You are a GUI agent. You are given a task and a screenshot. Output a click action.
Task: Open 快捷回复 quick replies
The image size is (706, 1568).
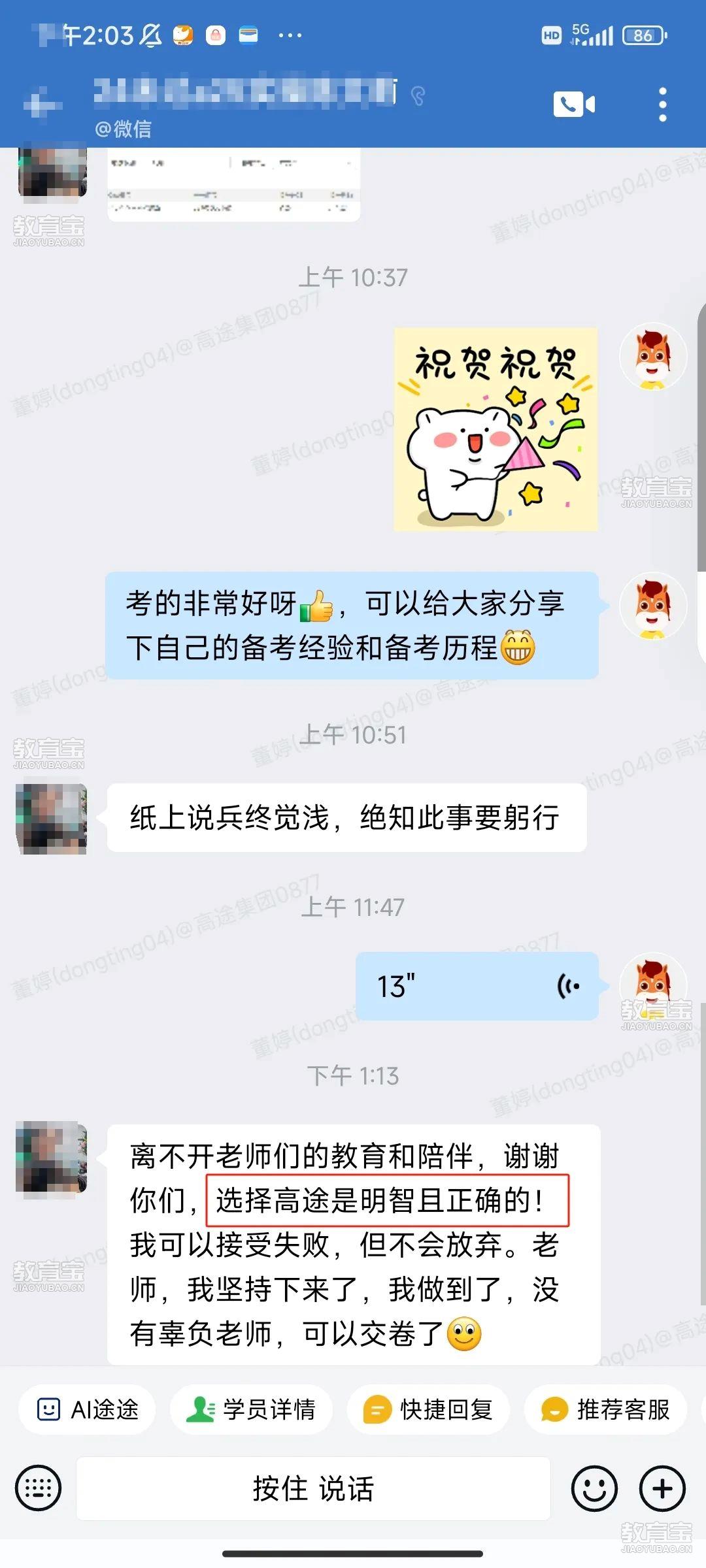pyautogui.click(x=428, y=1409)
